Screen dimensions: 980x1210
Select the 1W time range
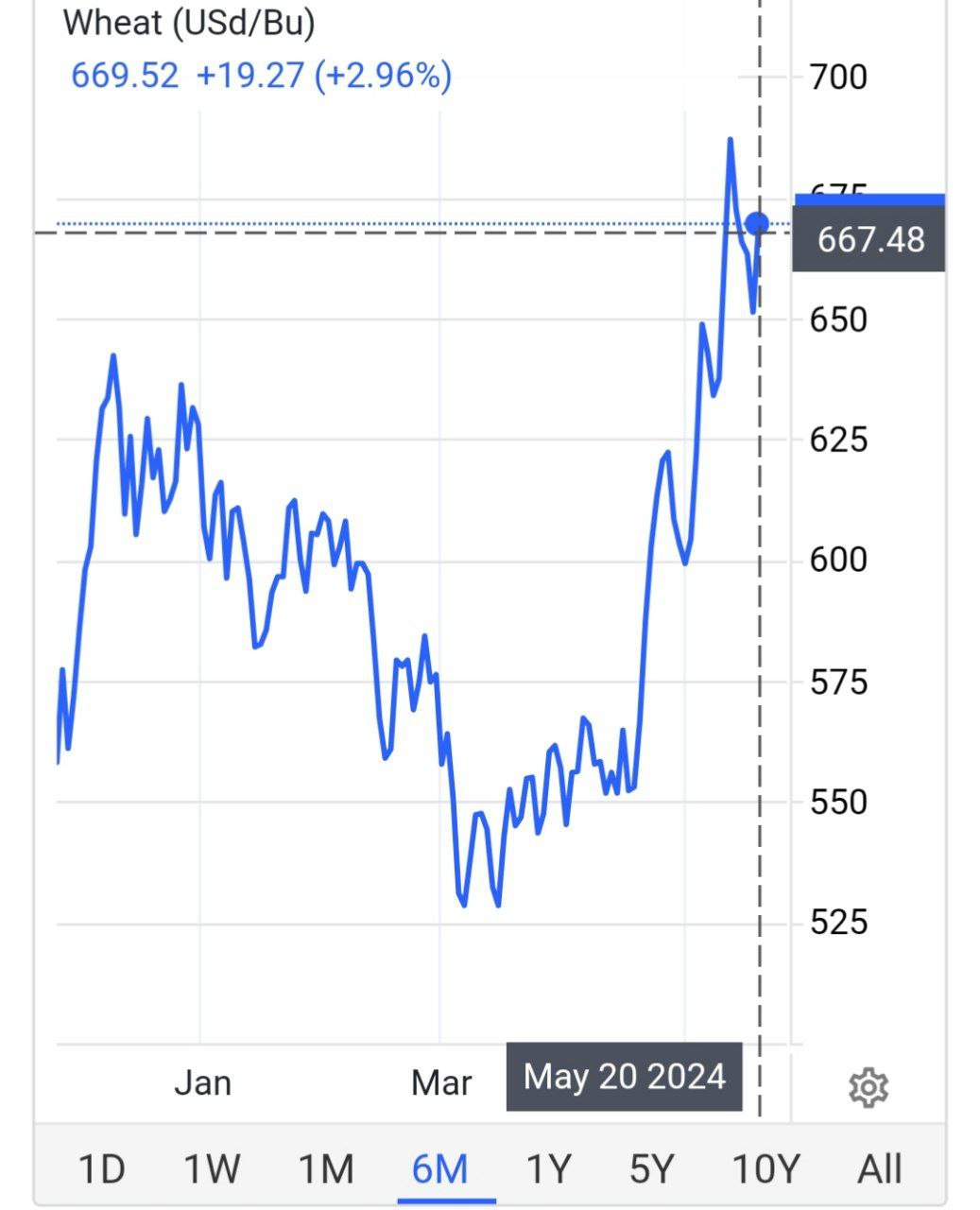point(212,1169)
